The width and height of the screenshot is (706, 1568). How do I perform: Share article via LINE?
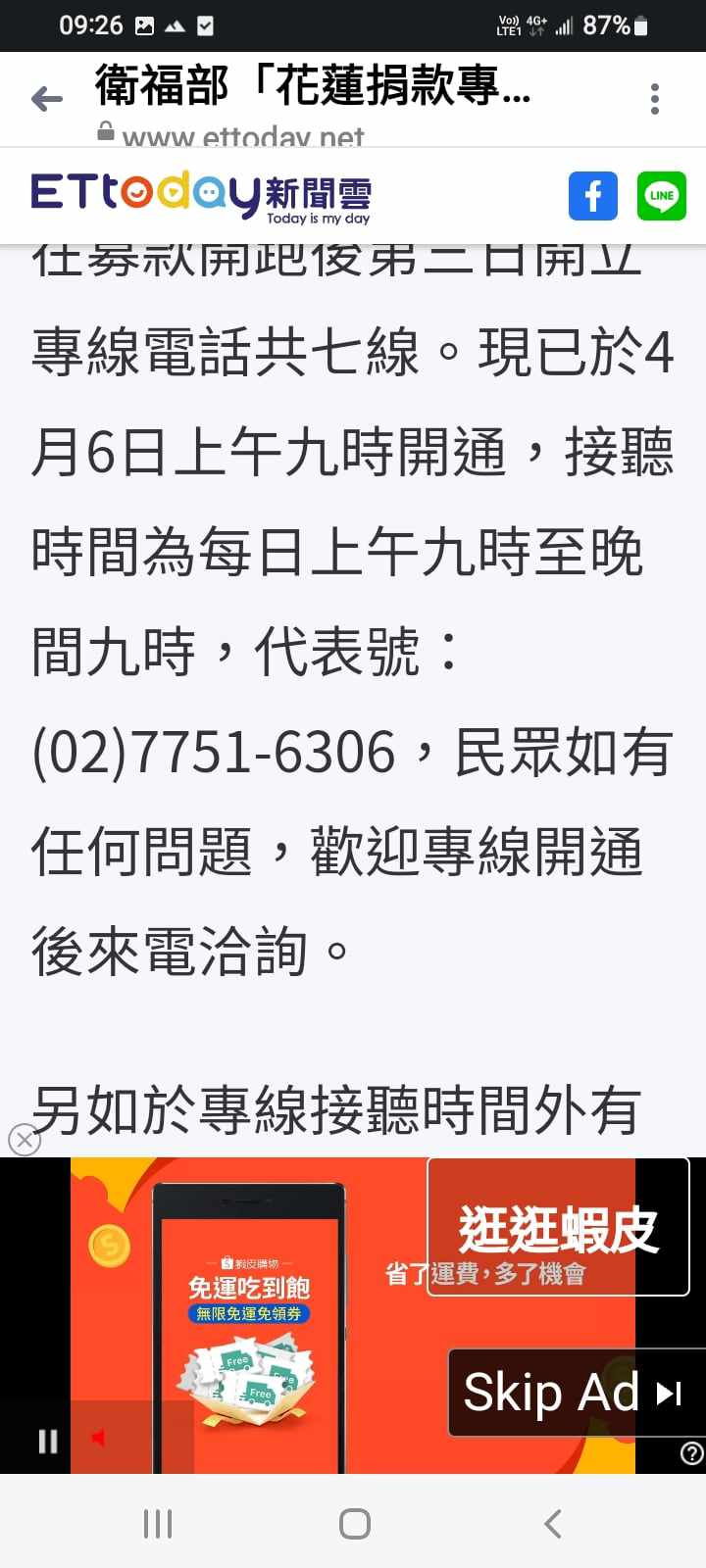[662, 196]
